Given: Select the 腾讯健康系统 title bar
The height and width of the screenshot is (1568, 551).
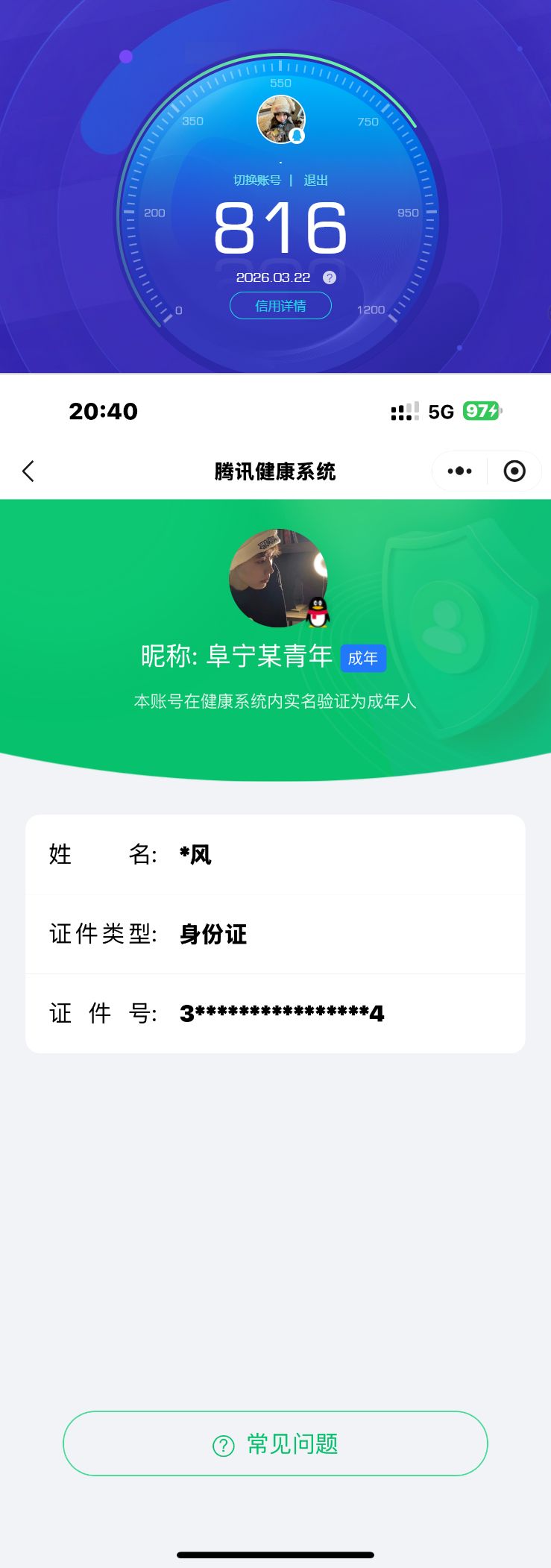Looking at the screenshot, I should coord(275,471).
